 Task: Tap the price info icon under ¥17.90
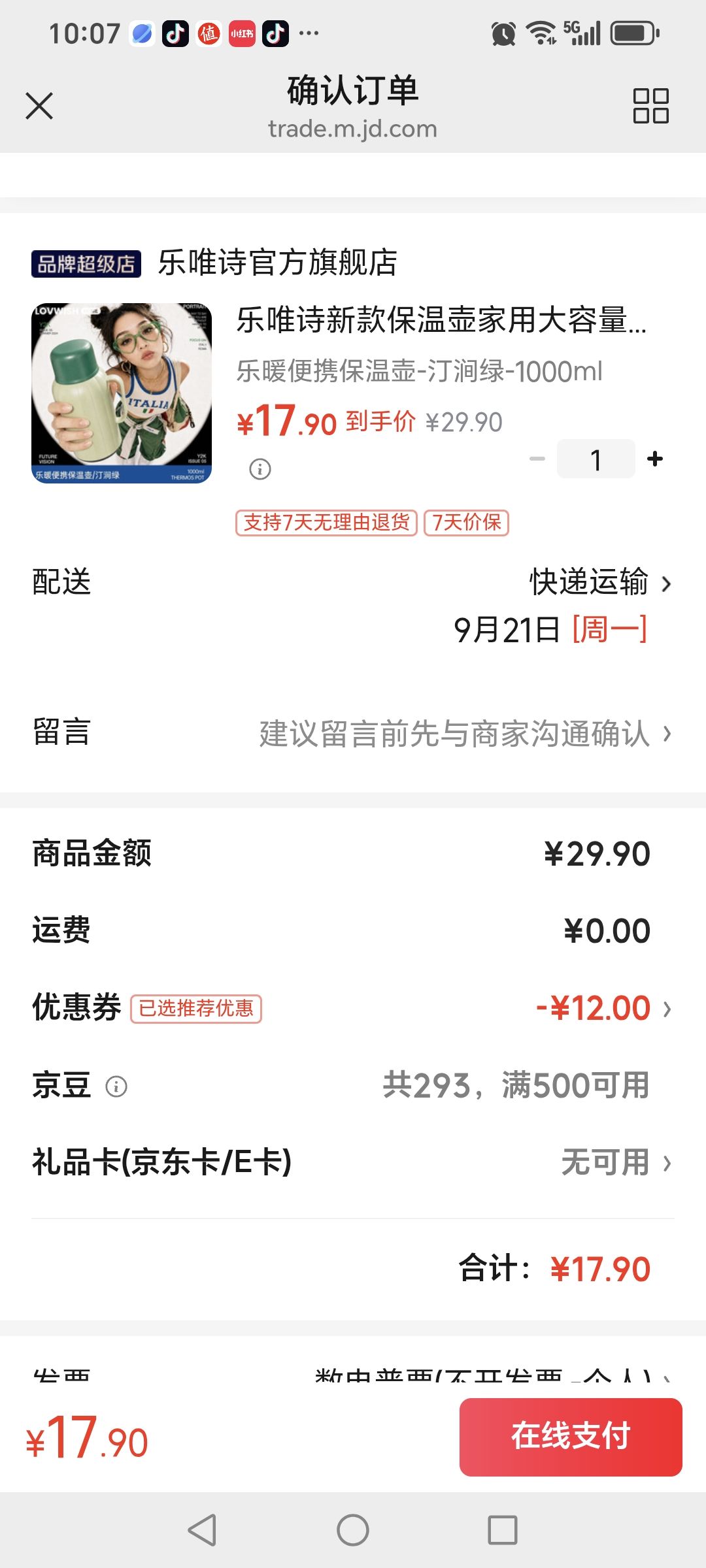(x=260, y=468)
